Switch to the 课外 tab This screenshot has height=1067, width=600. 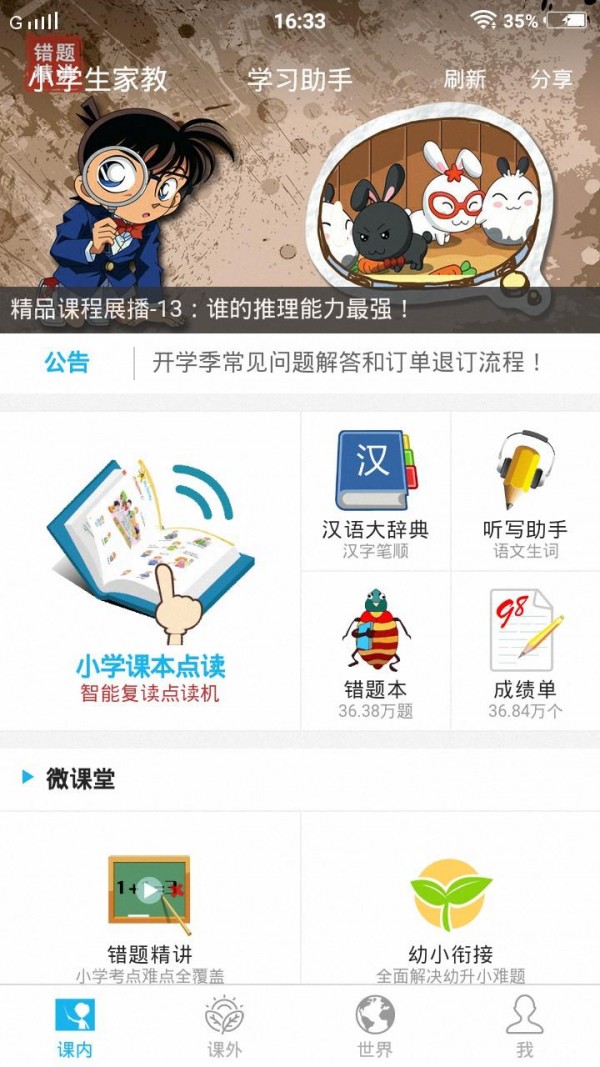pos(224,1027)
